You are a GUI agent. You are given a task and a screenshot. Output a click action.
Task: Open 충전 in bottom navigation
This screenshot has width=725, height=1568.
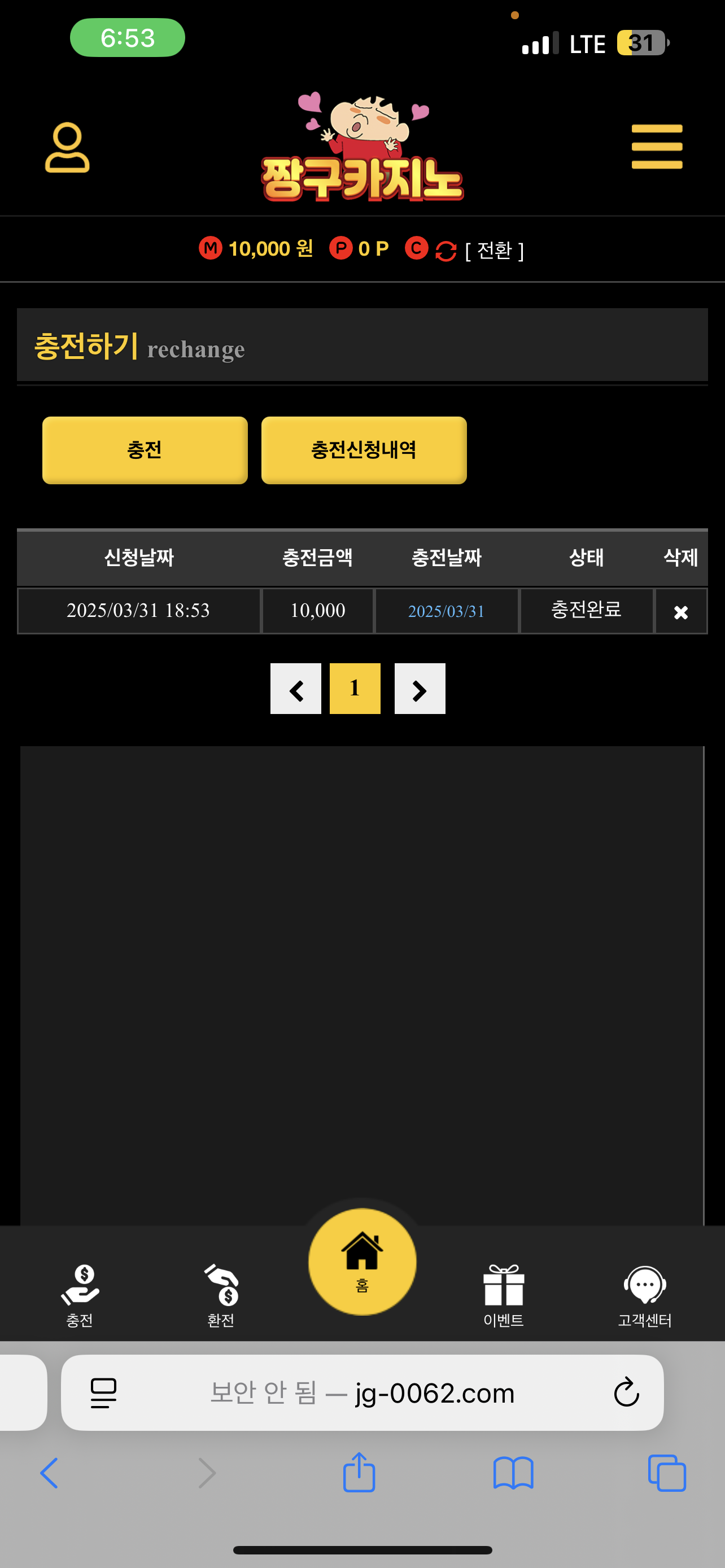click(80, 1295)
